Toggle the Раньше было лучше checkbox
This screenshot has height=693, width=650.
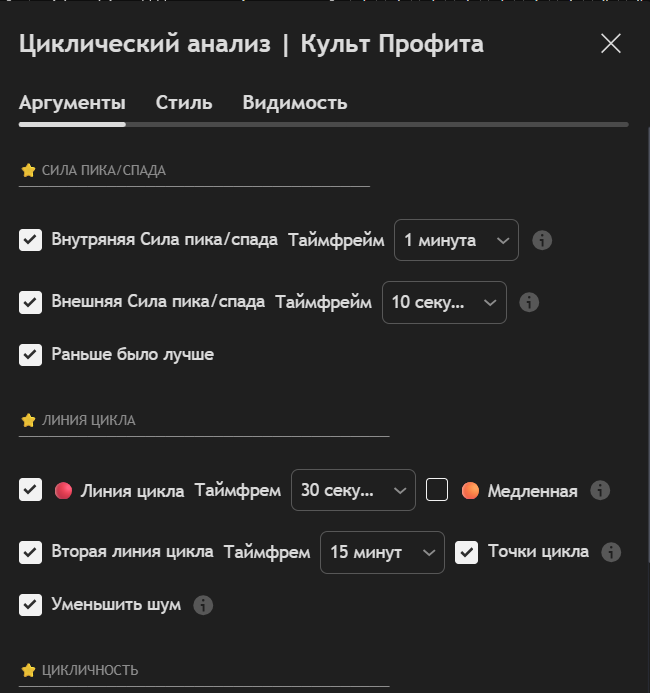tap(31, 354)
